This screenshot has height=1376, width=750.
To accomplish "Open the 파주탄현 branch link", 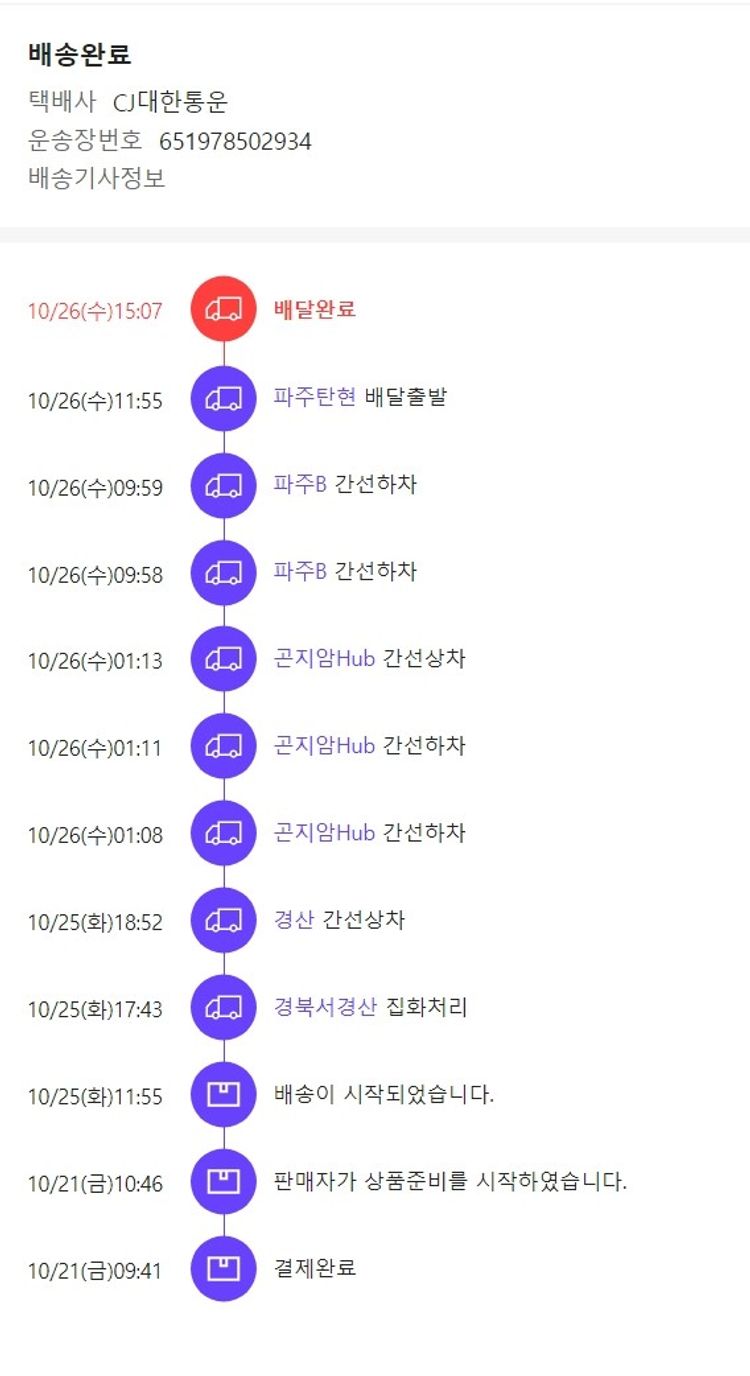I will coord(314,397).
